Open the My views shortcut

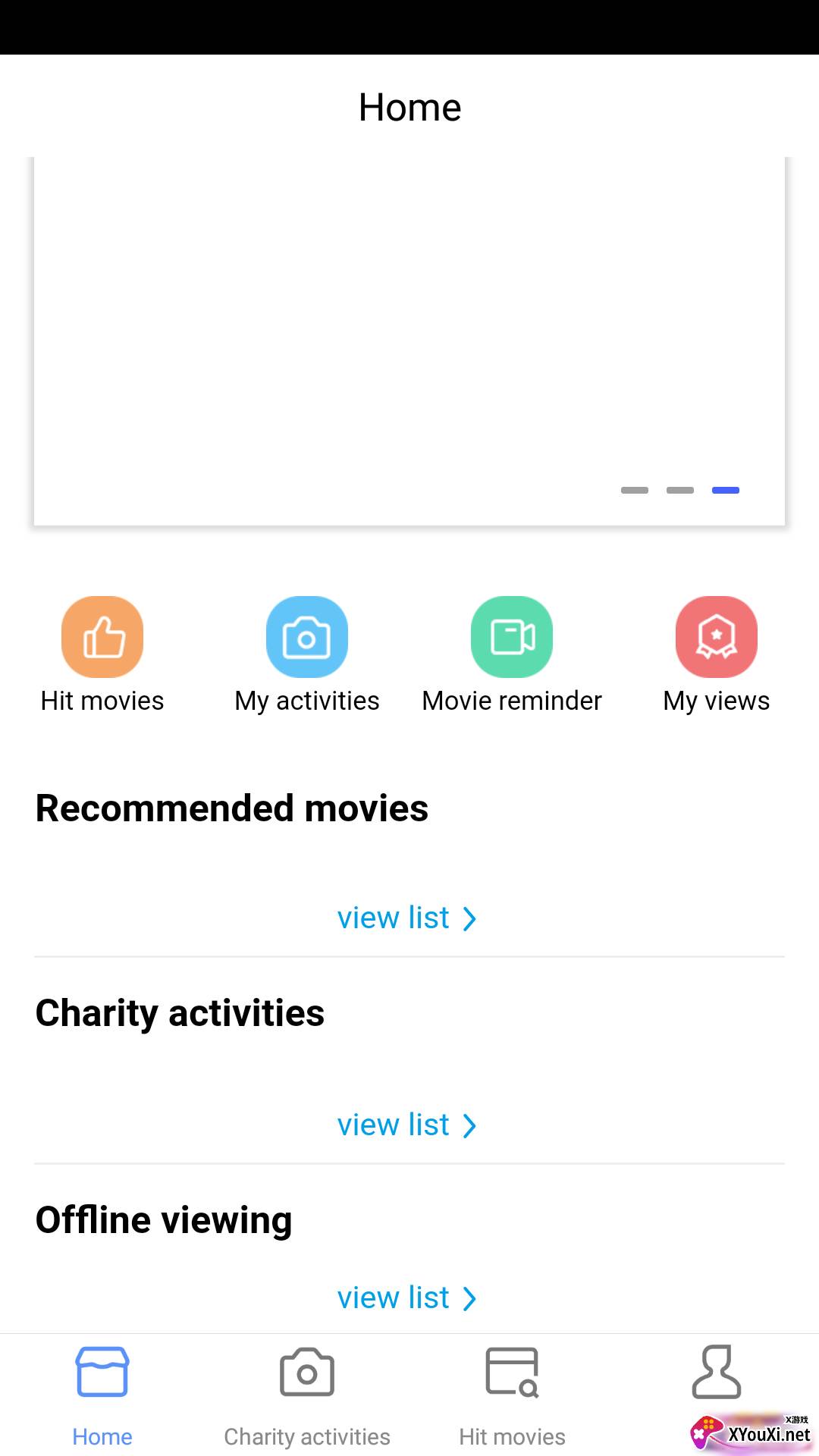pos(717,637)
